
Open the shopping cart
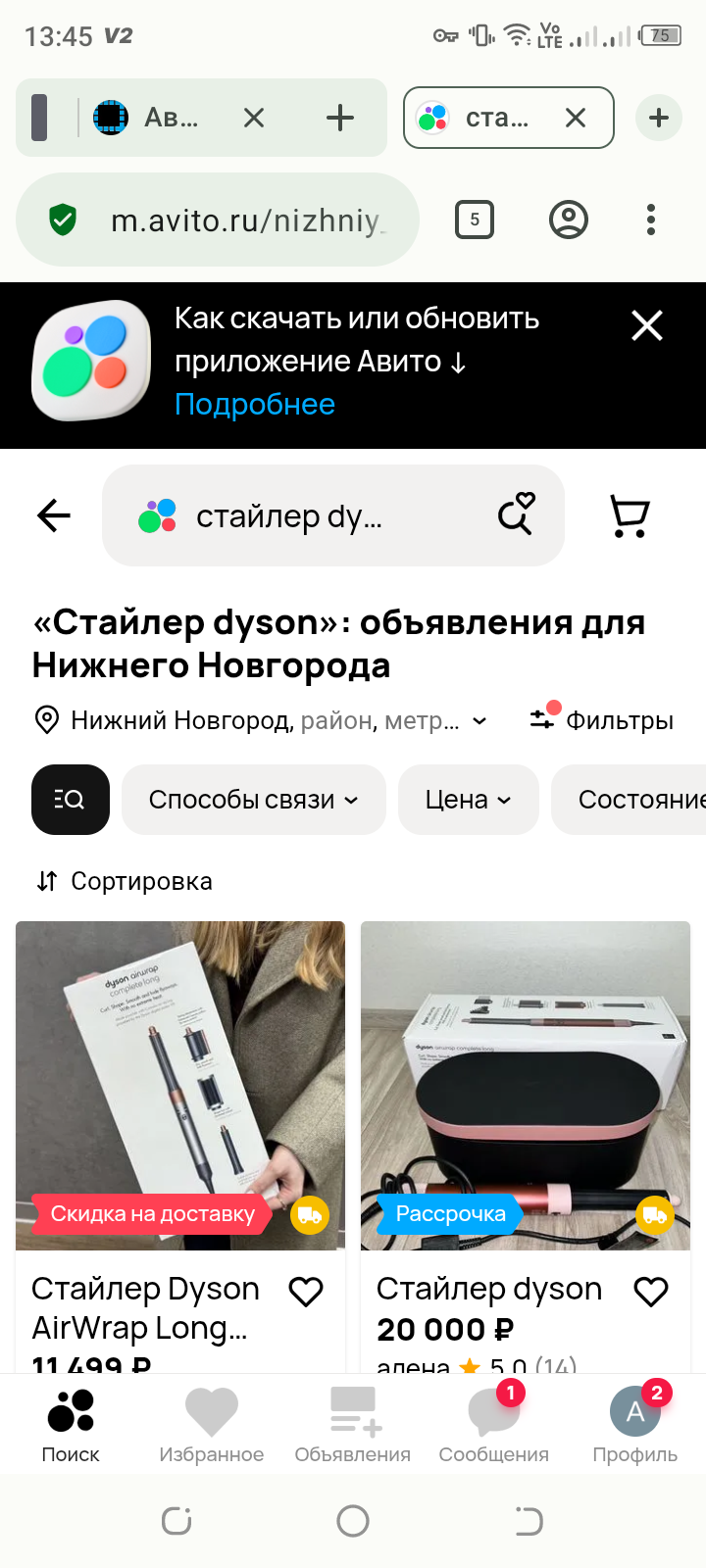(630, 515)
